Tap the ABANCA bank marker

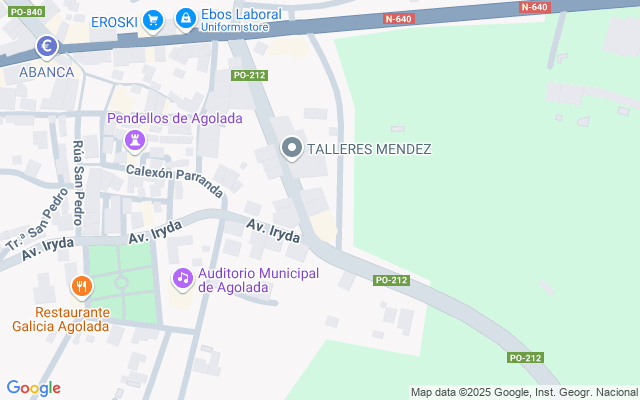coord(47,47)
